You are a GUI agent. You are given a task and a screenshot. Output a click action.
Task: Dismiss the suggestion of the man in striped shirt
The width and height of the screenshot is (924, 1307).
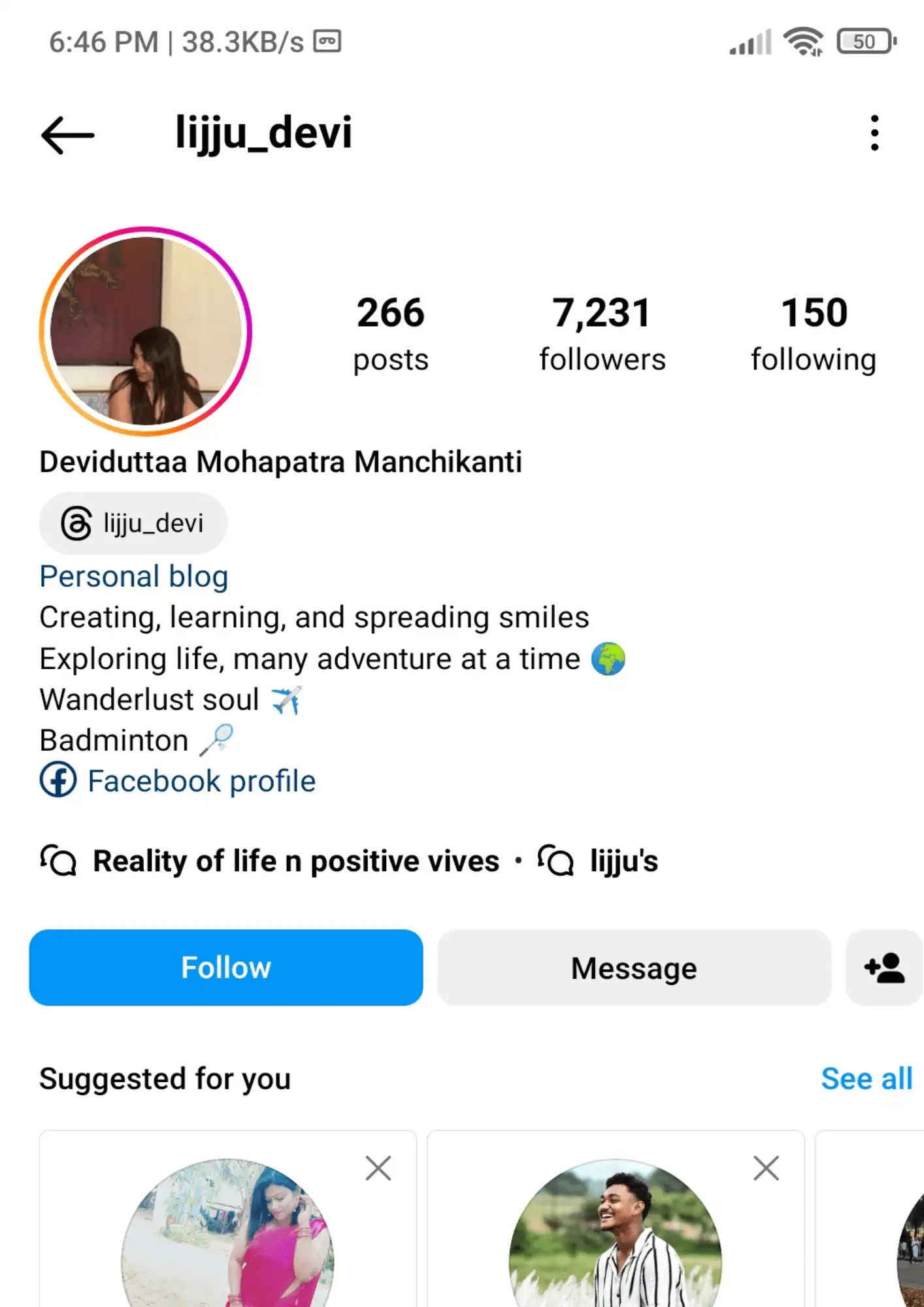(x=766, y=1168)
